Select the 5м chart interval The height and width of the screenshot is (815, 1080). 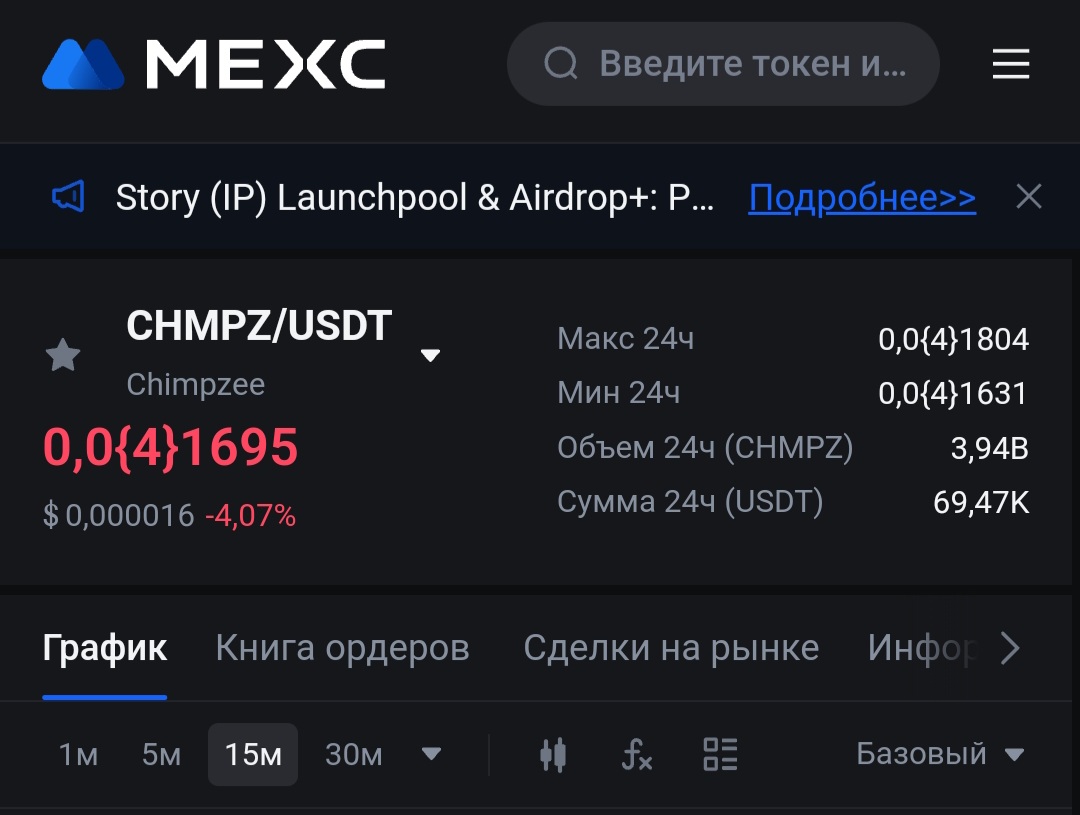coord(161,754)
